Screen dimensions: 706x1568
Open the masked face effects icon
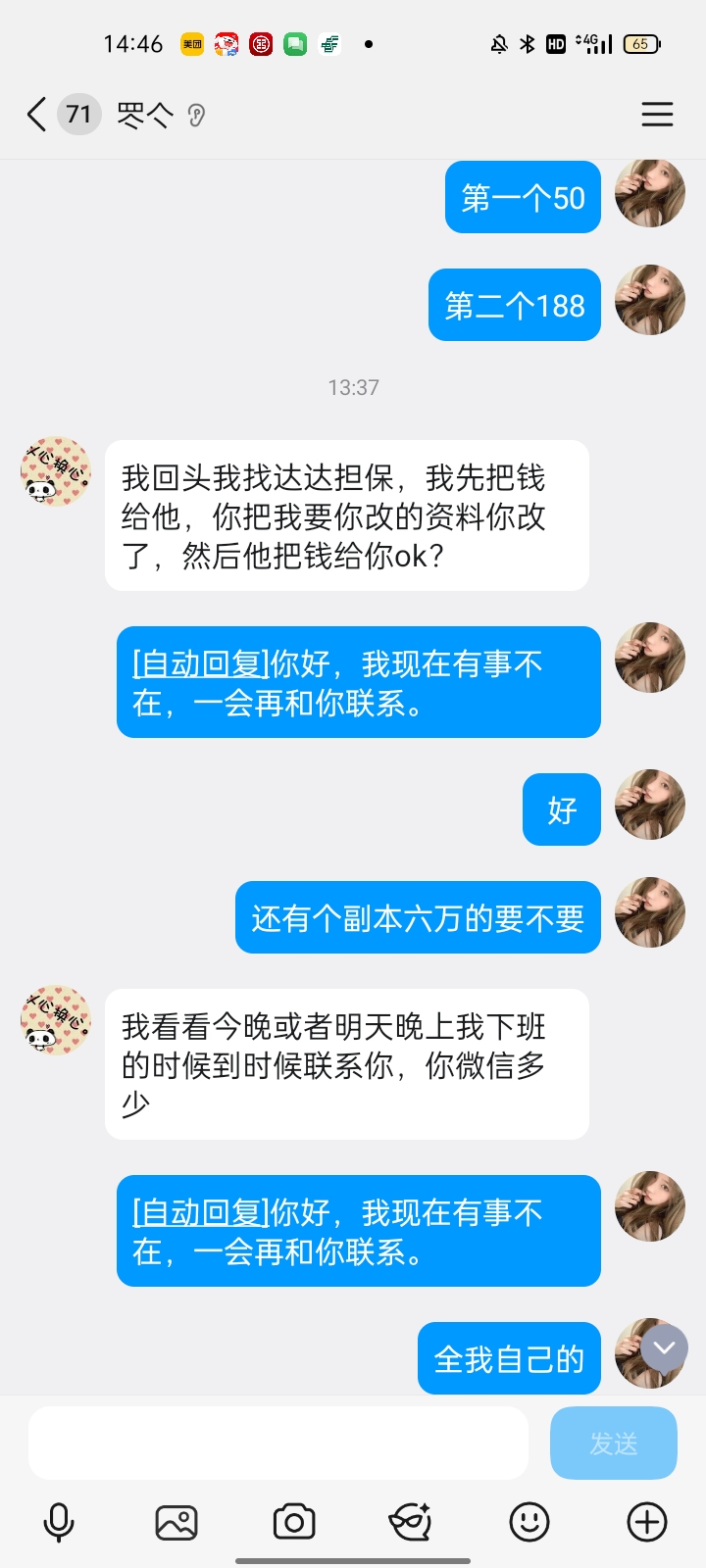tap(411, 1522)
